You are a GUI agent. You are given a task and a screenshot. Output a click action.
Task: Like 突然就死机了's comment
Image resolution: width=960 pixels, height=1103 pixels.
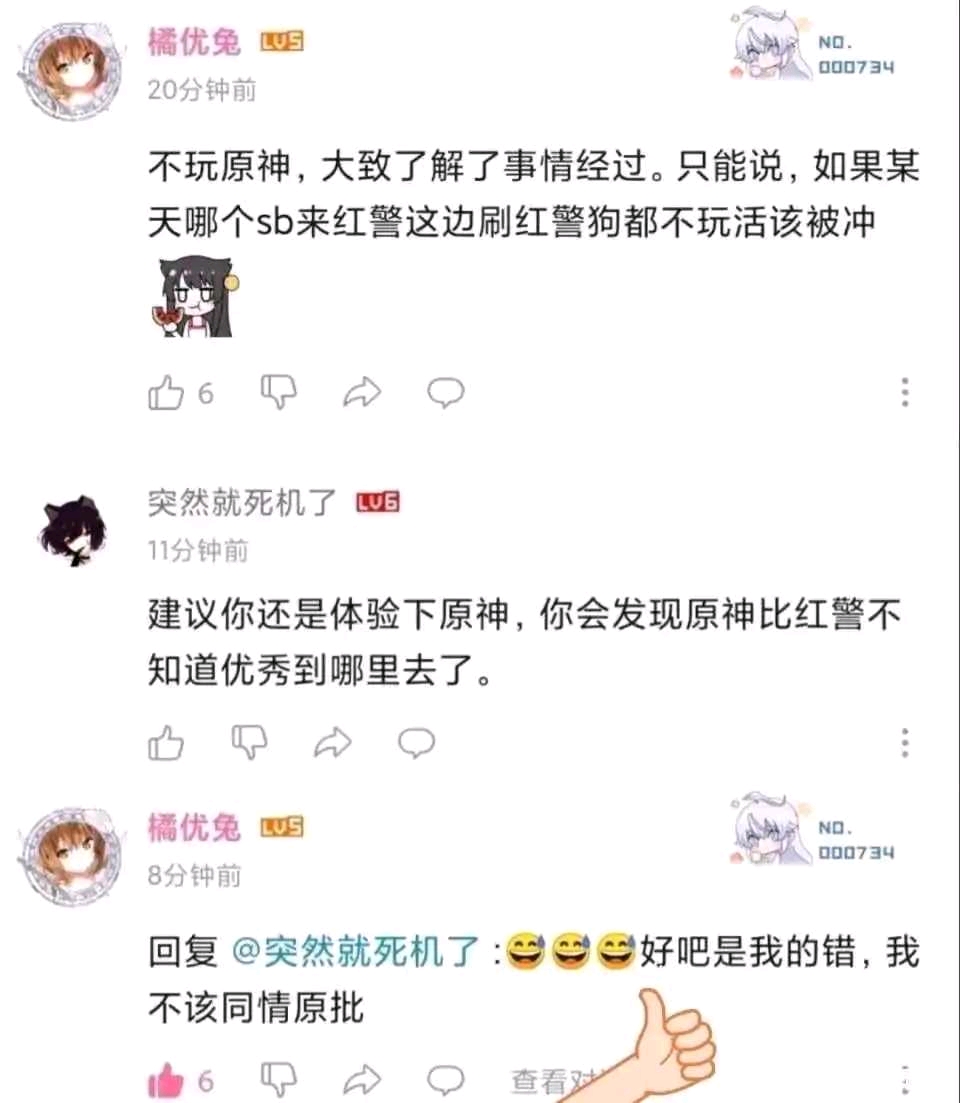tap(166, 742)
